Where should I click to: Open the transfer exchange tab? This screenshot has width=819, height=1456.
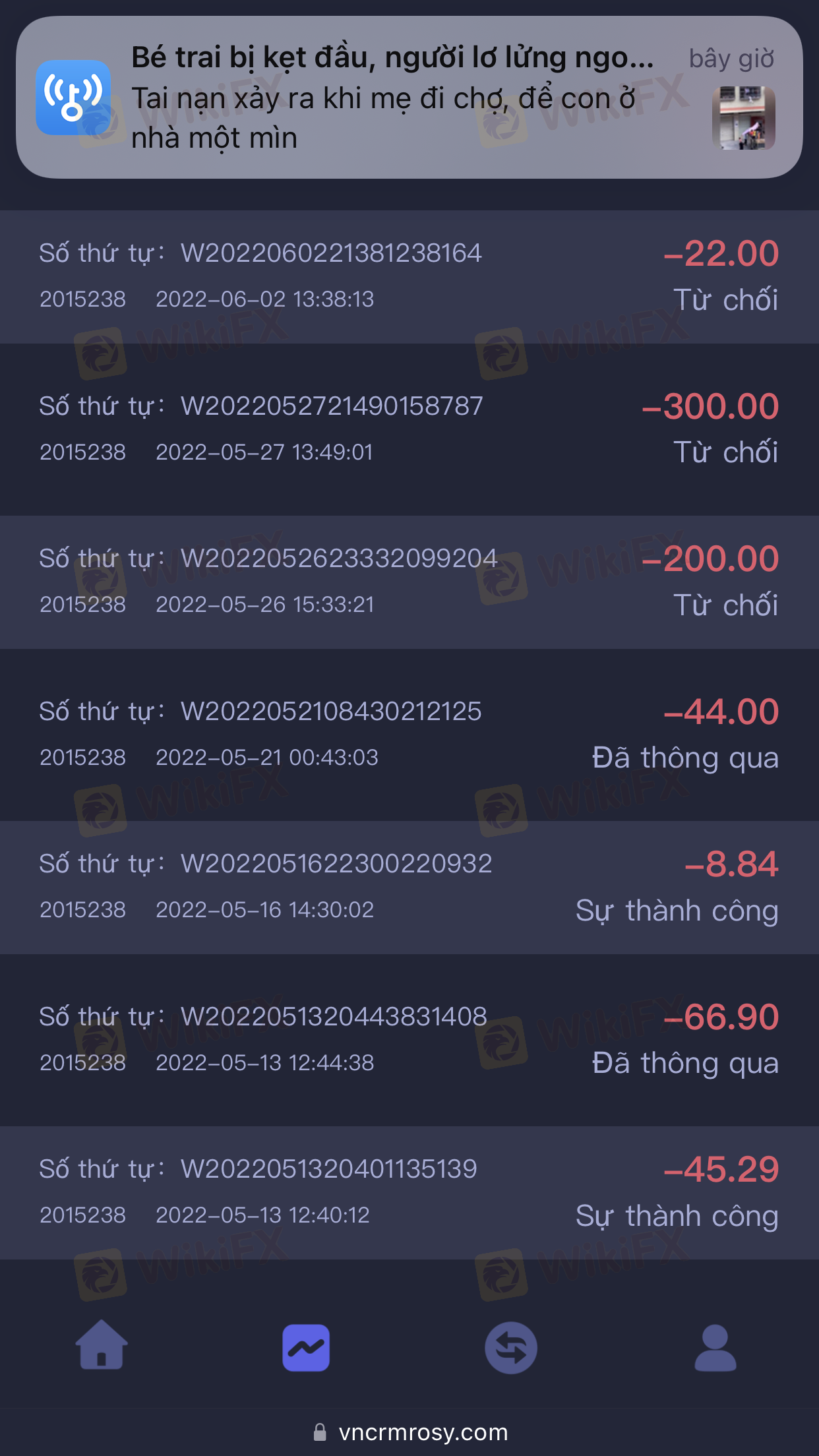[511, 1347]
